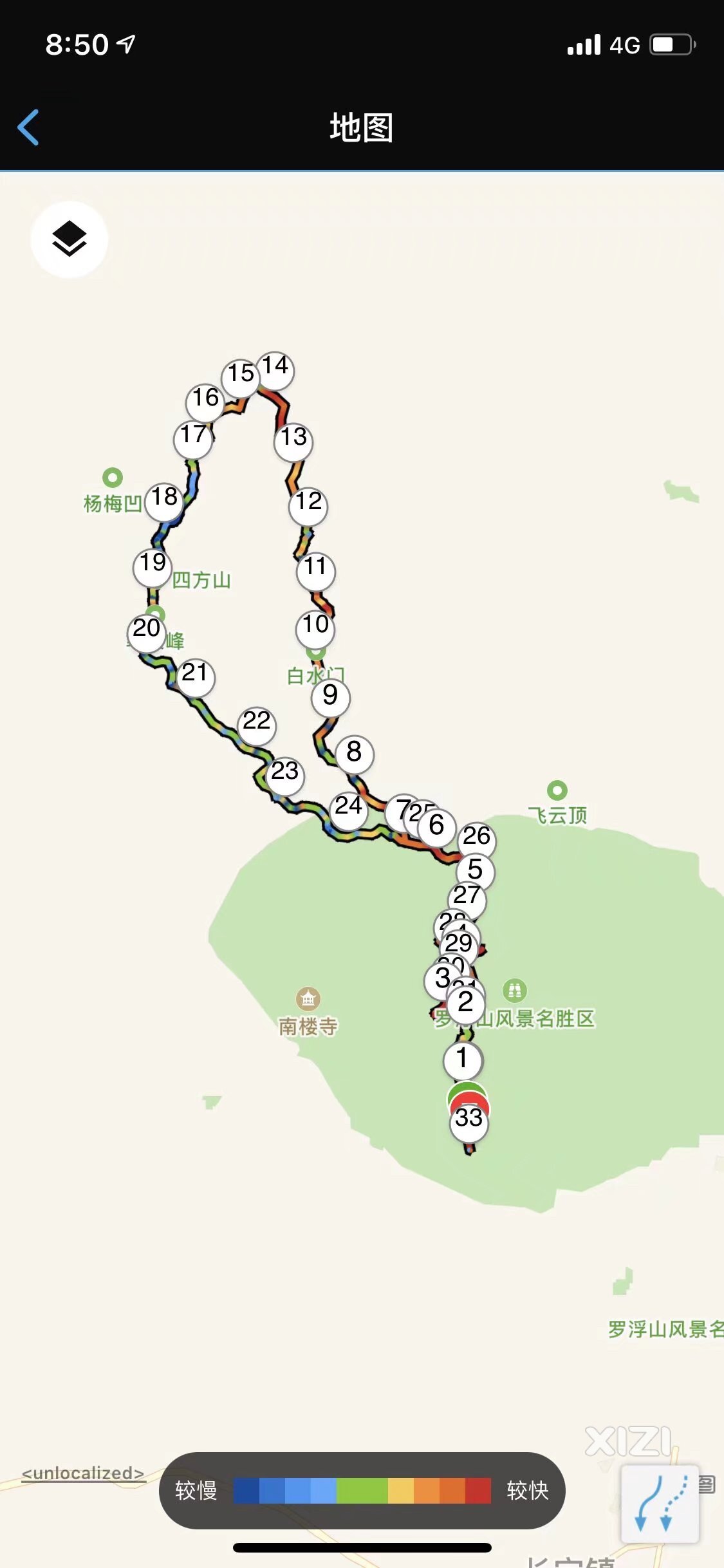The image size is (724, 1568).
Task: Go back from the map screen
Action: [x=28, y=127]
